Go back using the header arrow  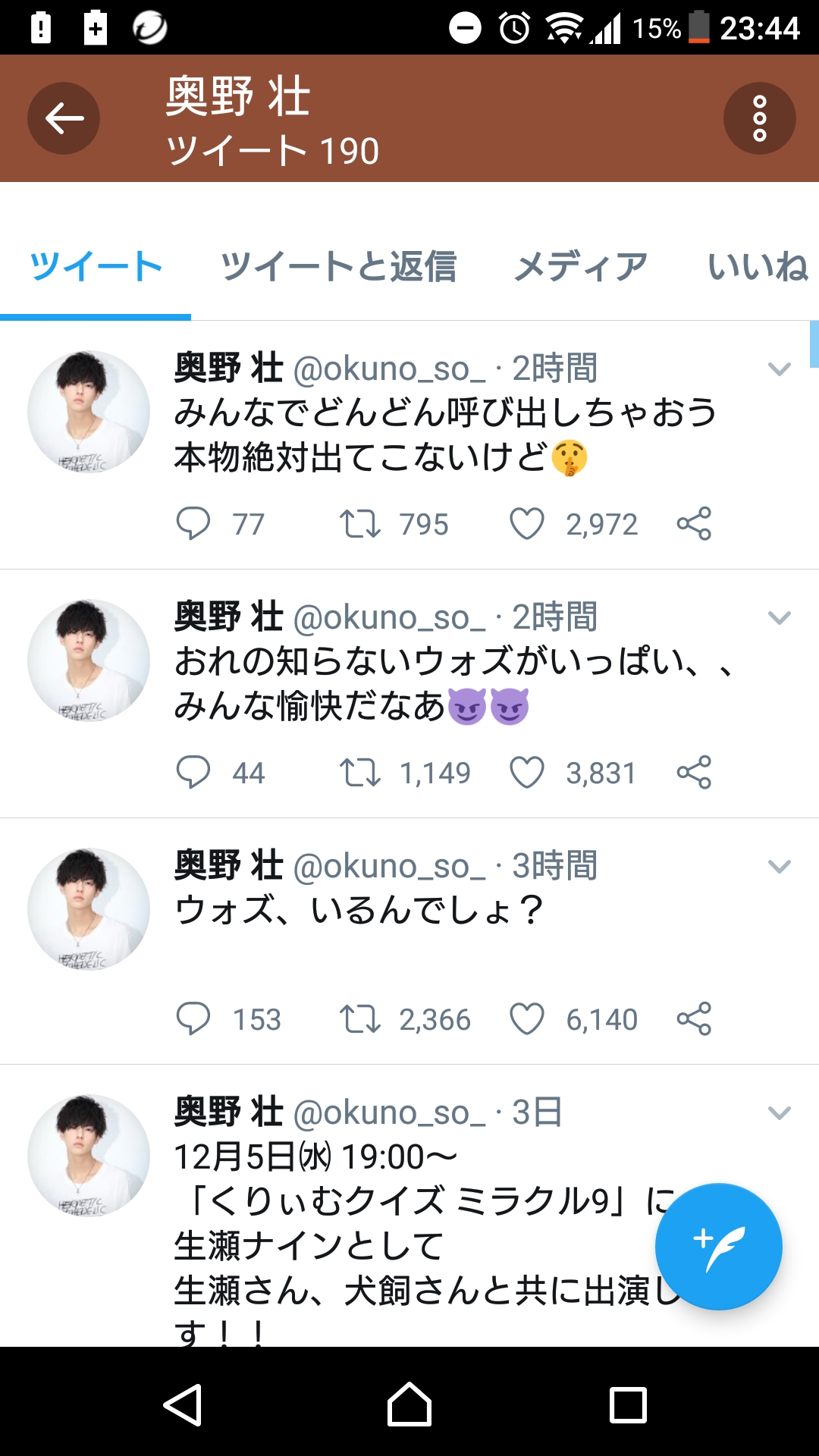point(64,118)
